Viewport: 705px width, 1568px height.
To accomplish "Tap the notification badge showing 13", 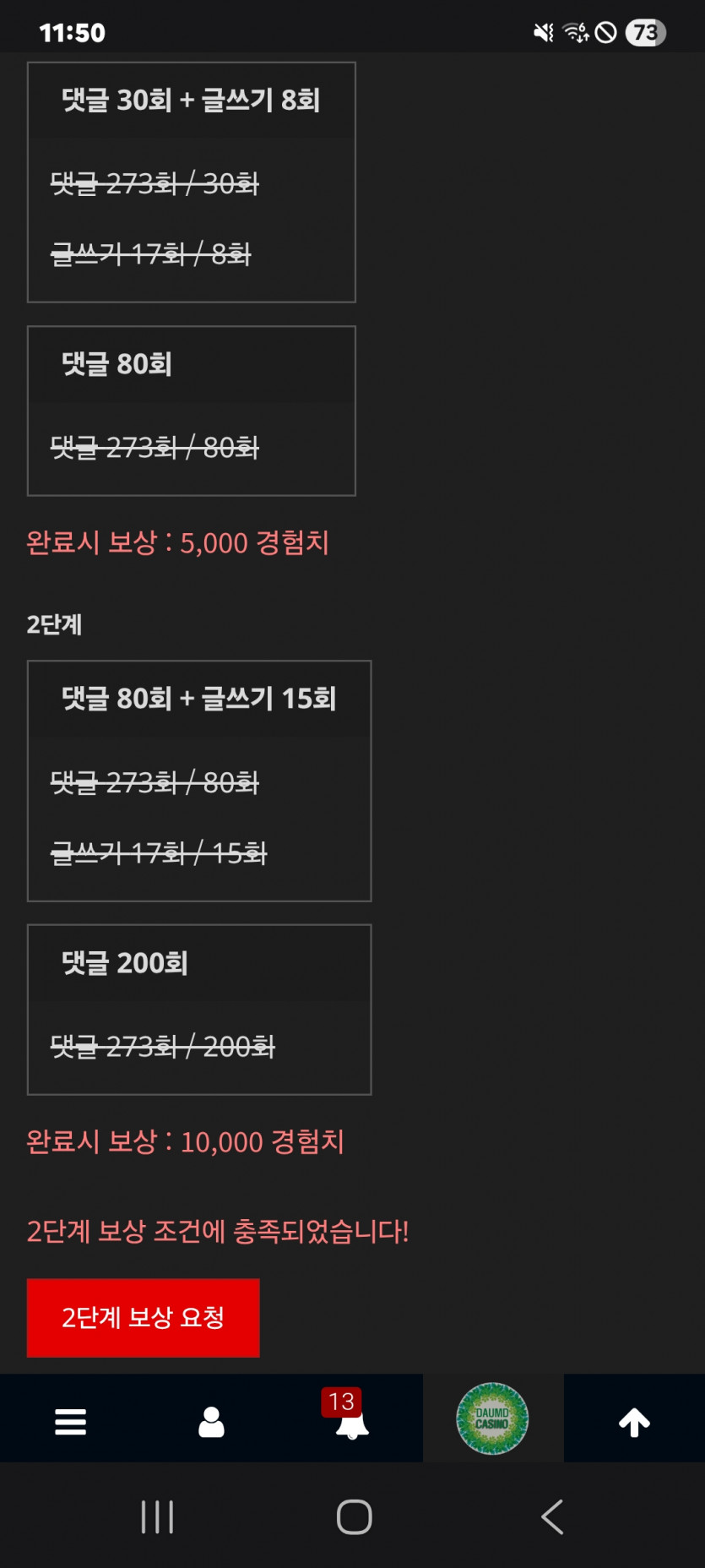I will [x=341, y=1396].
